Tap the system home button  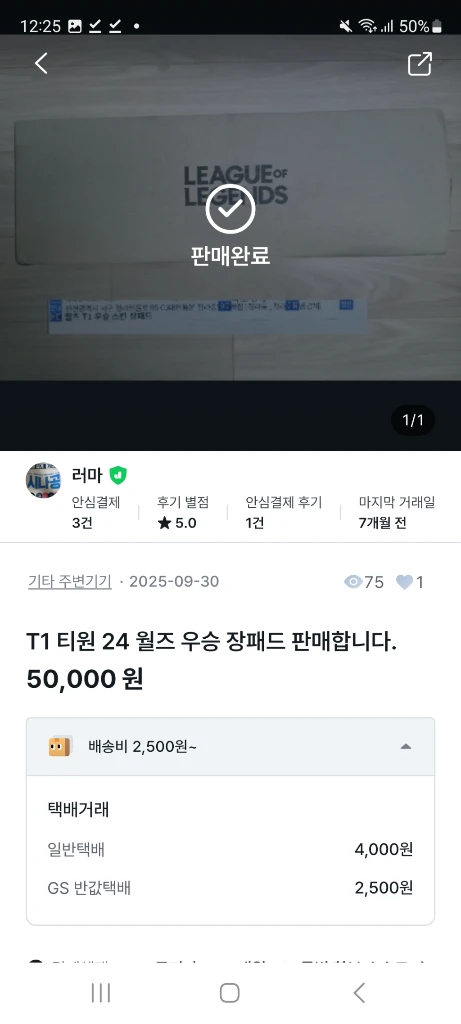(229, 993)
